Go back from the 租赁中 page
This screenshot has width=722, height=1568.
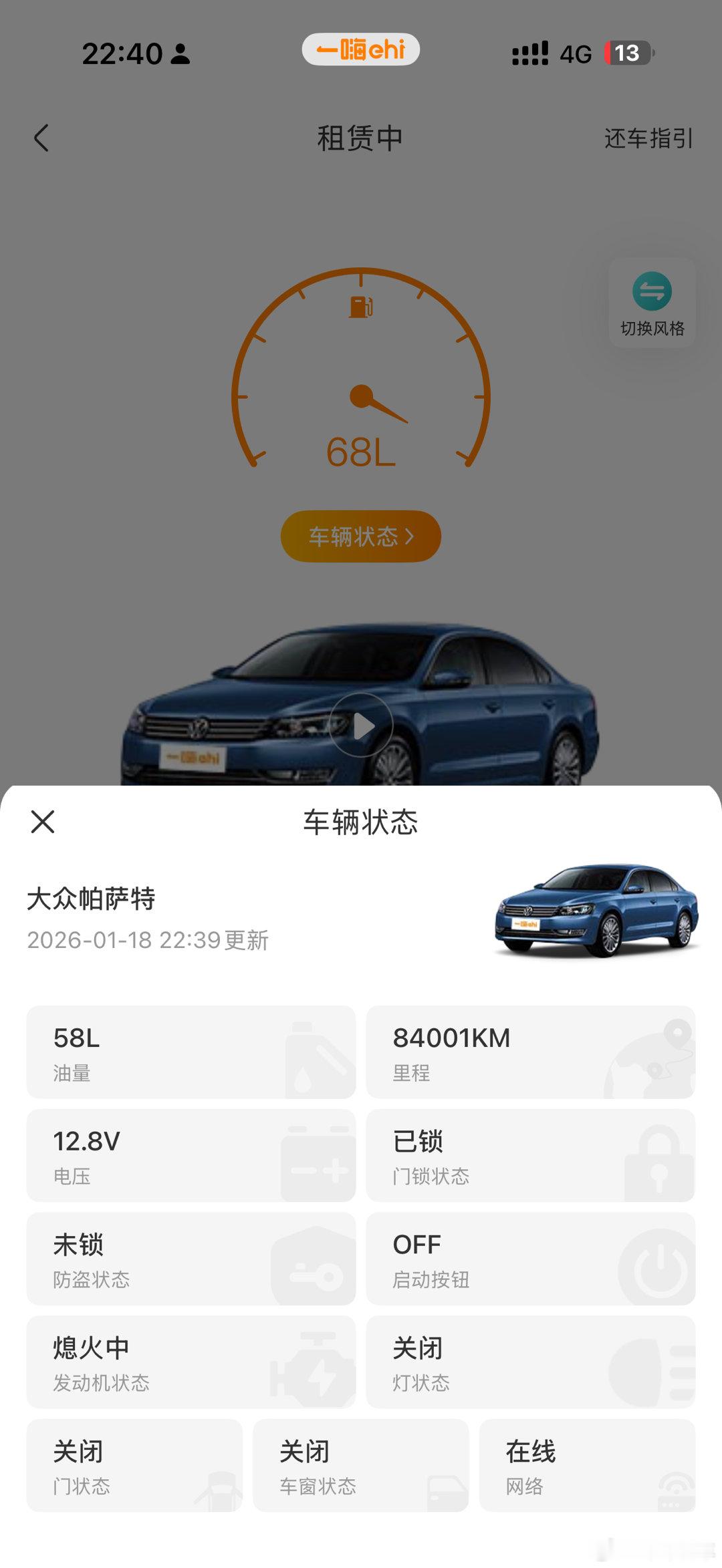[x=41, y=138]
